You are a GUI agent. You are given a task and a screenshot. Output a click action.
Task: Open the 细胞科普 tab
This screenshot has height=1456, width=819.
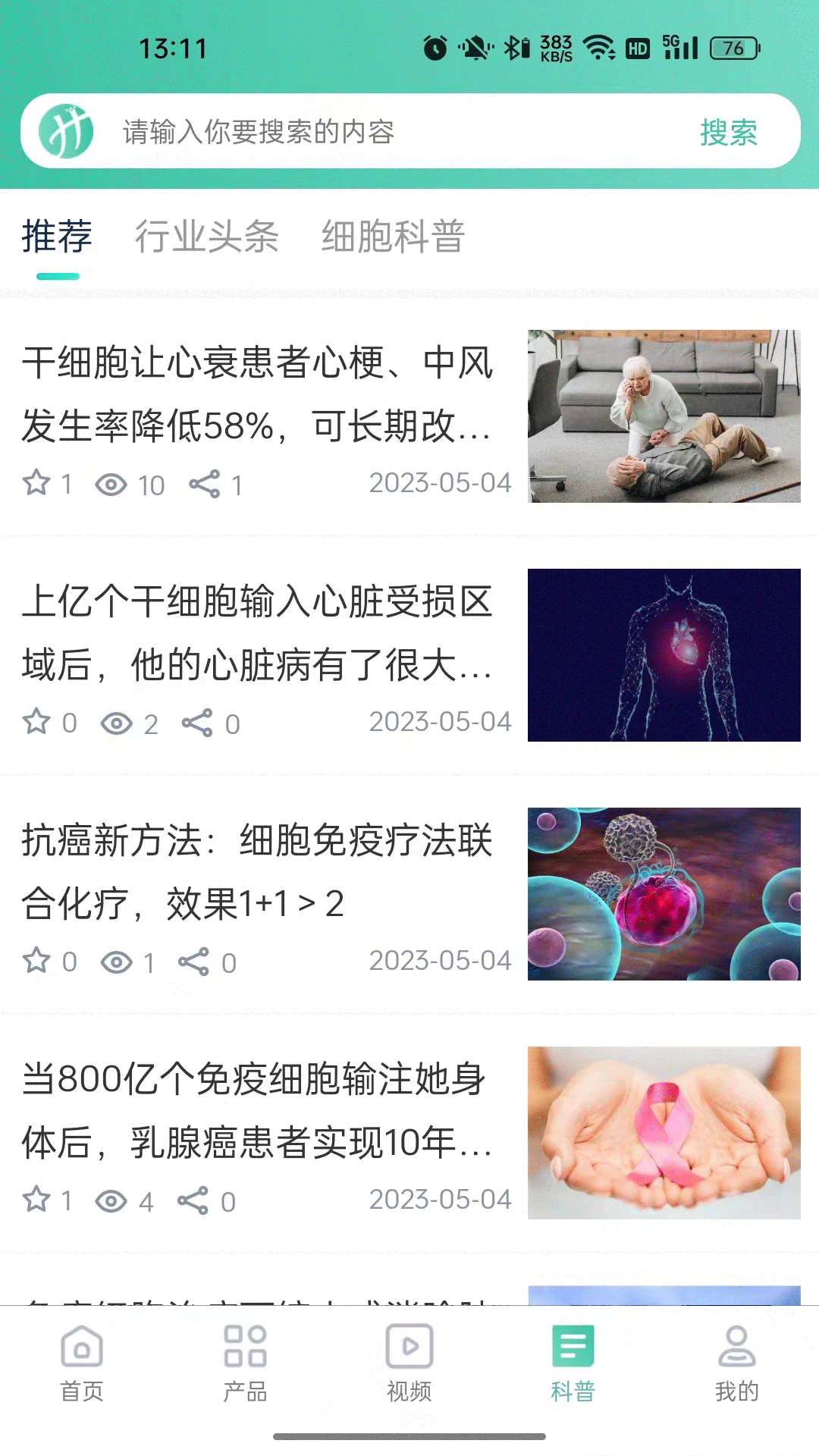pyautogui.click(x=396, y=237)
